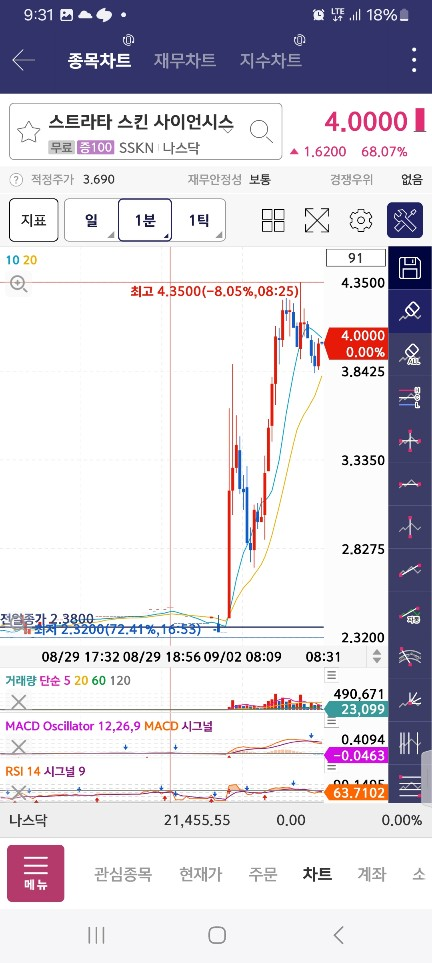This screenshot has width=432, height=963.
Task: Open chart settings gear
Action: click(361, 220)
